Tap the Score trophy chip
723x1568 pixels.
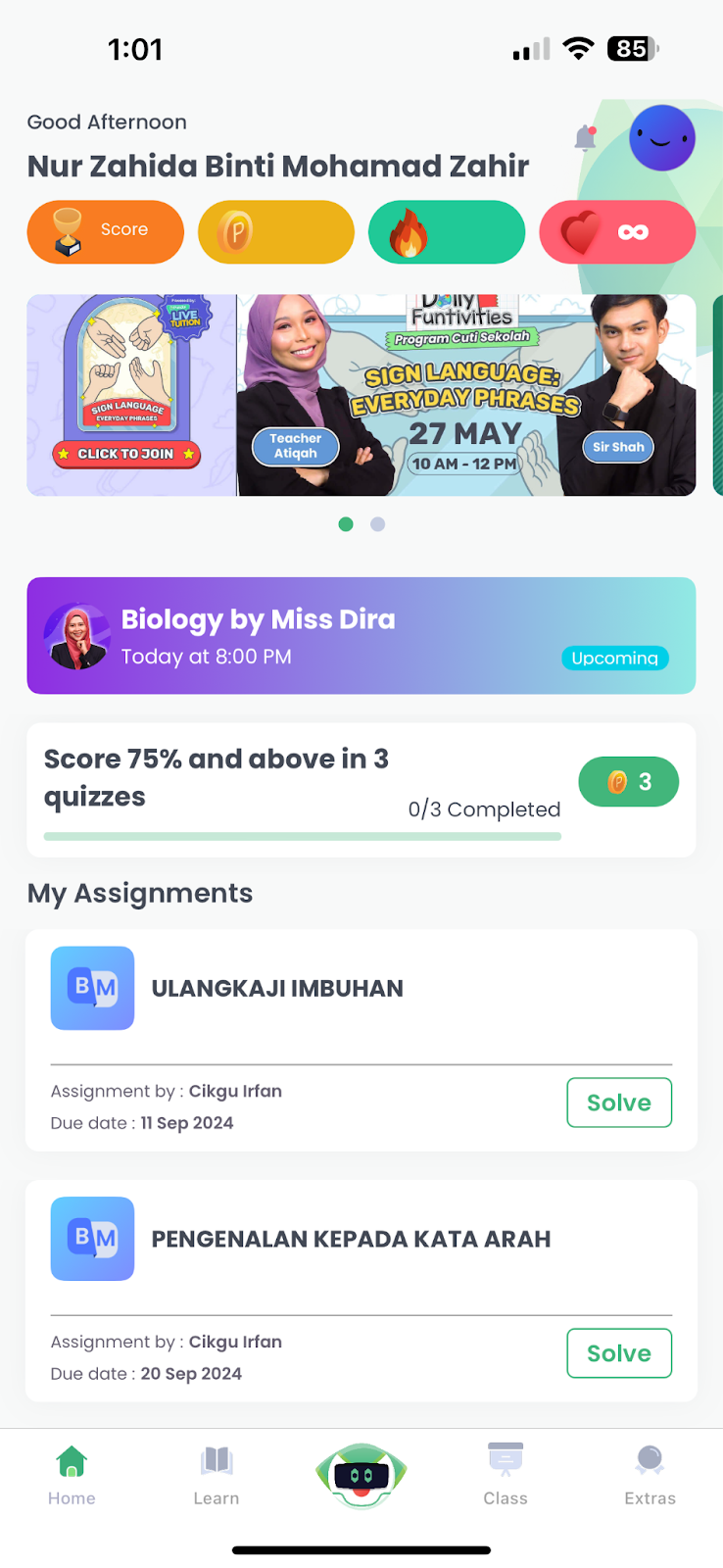click(x=106, y=232)
